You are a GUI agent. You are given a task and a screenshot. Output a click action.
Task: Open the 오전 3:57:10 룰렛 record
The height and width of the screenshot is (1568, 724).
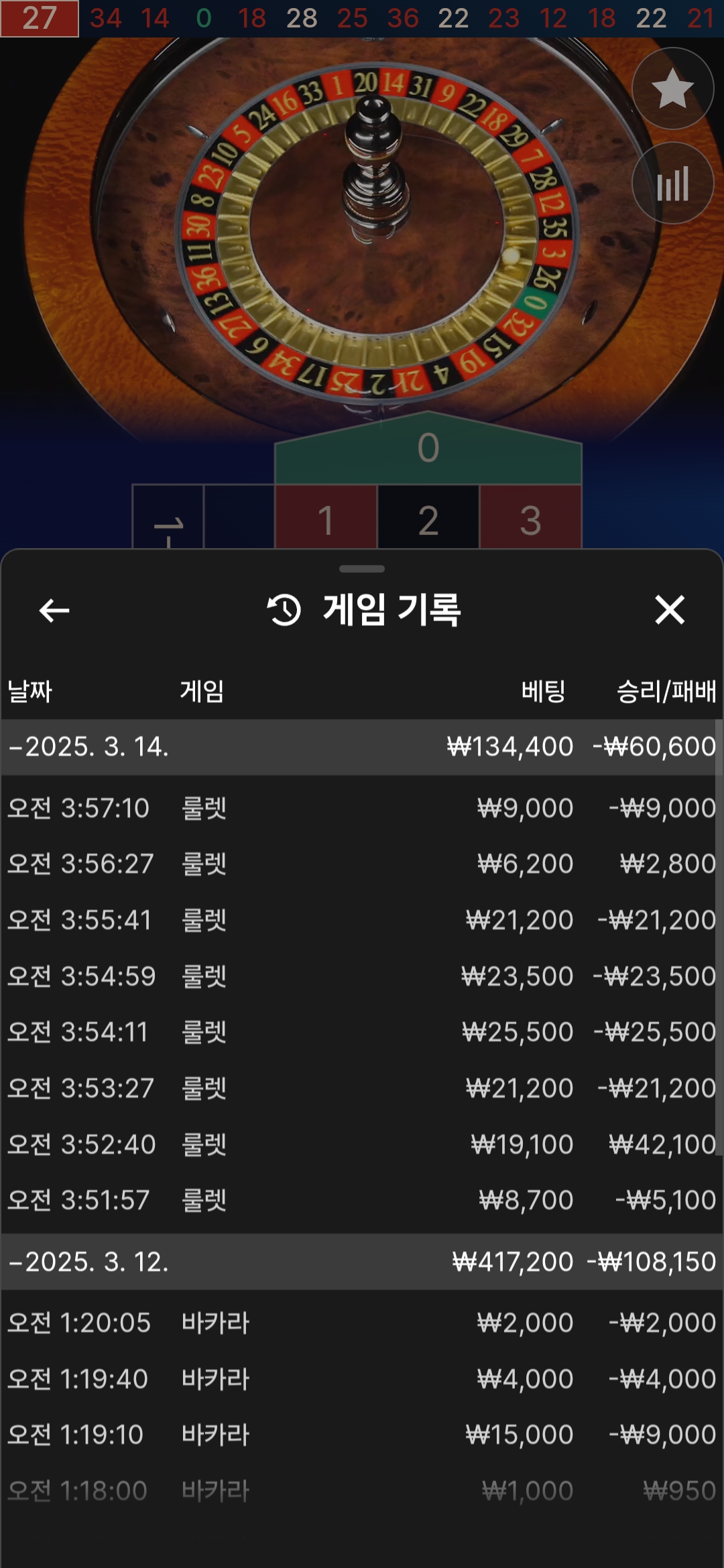coord(362,808)
